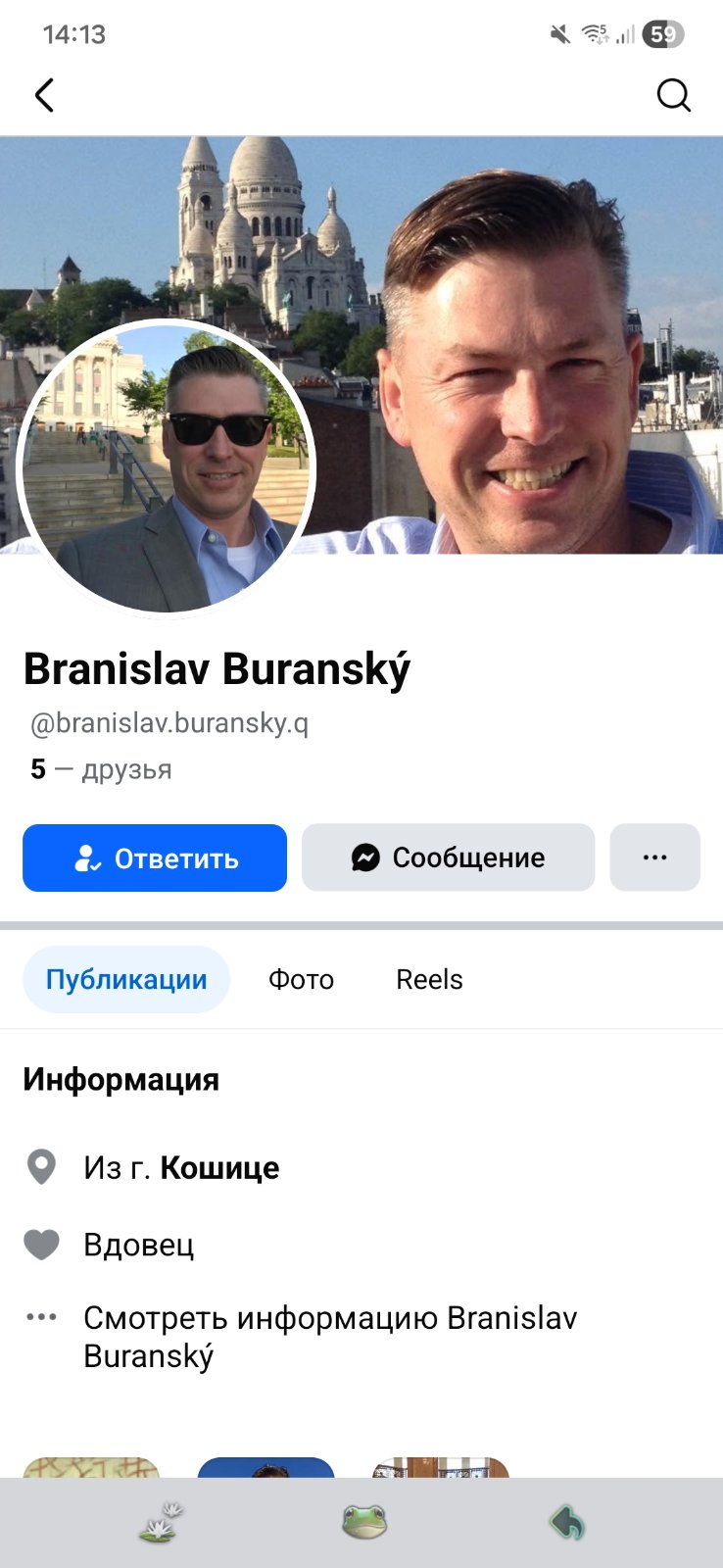Tap the Ответить friend request button
Viewport: 723px width, 1568px height.
point(155,857)
